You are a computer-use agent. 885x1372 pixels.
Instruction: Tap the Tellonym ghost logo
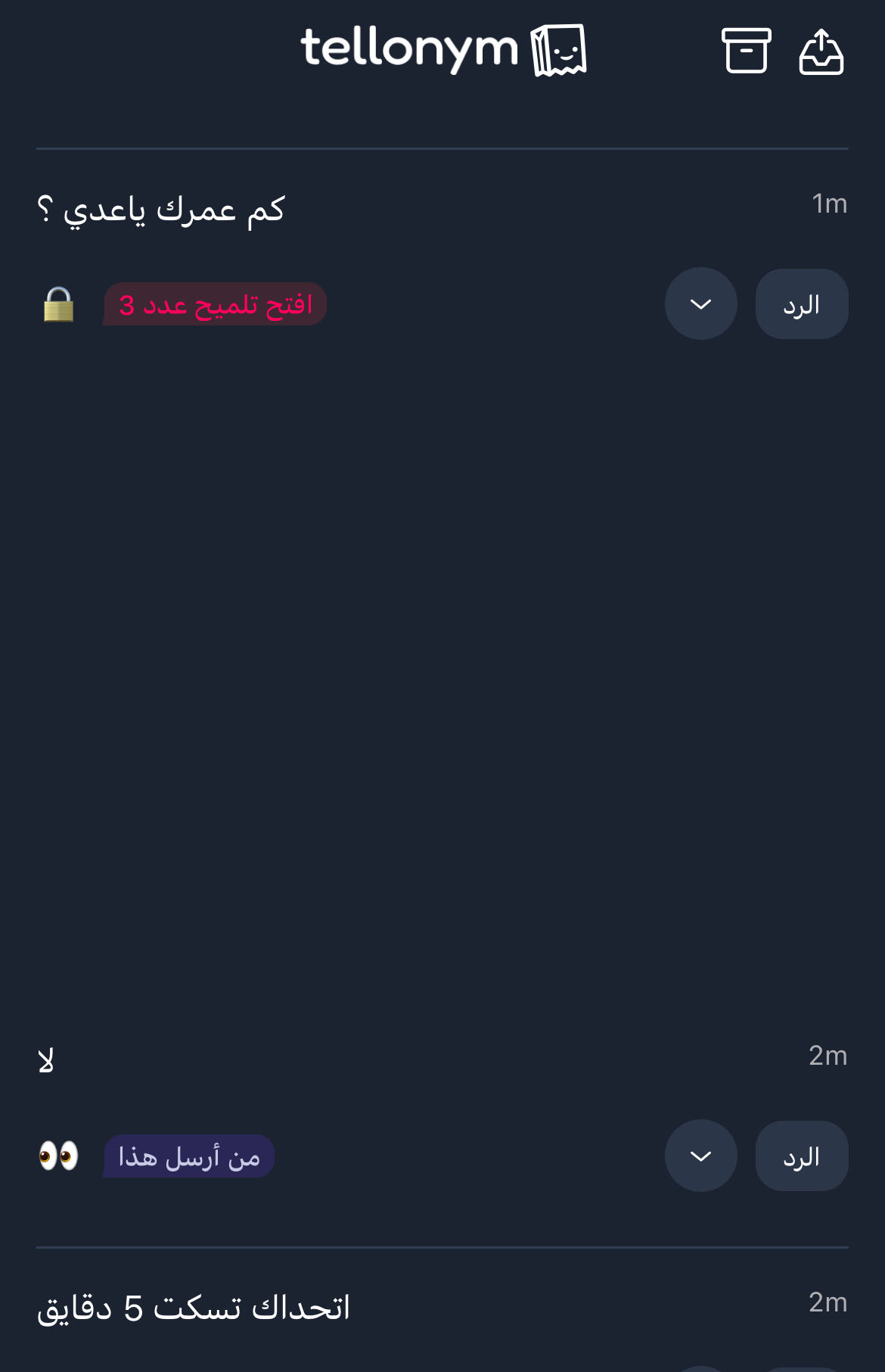(560, 50)
